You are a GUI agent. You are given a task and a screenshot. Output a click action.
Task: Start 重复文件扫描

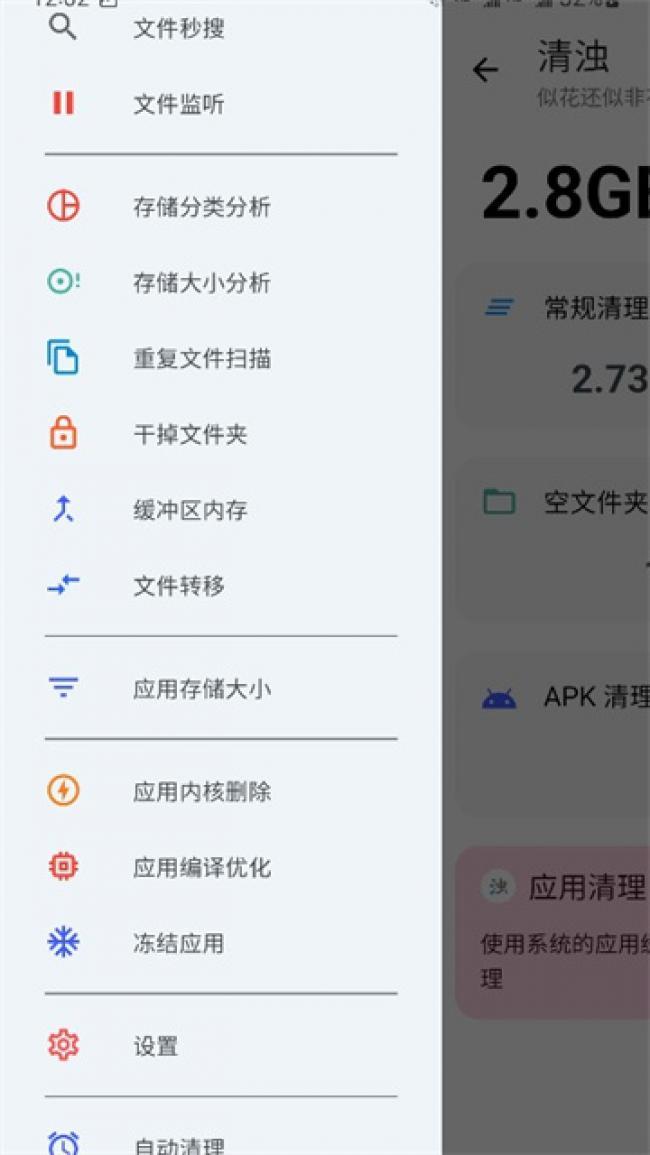point(201,359)
